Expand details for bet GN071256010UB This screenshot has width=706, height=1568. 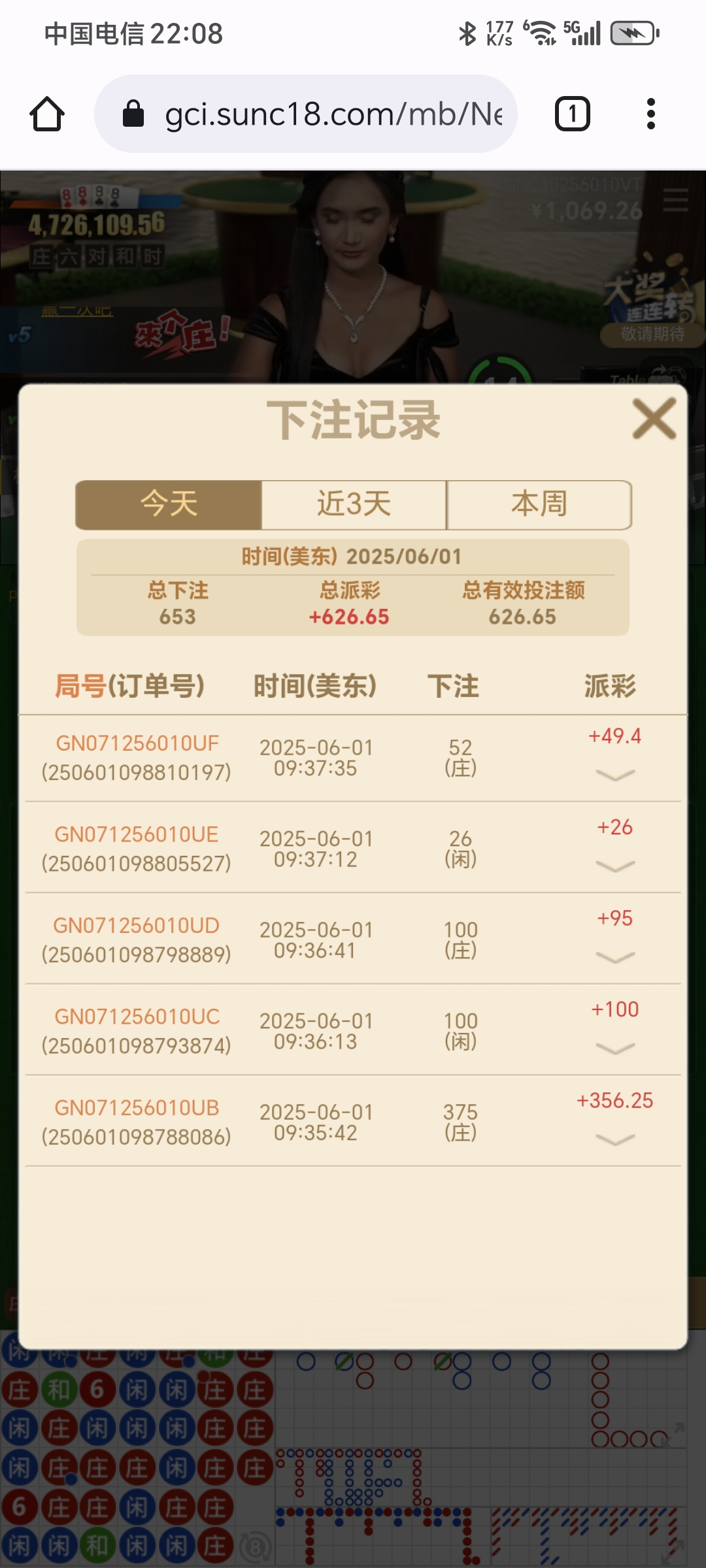(x=615, y=1139)
